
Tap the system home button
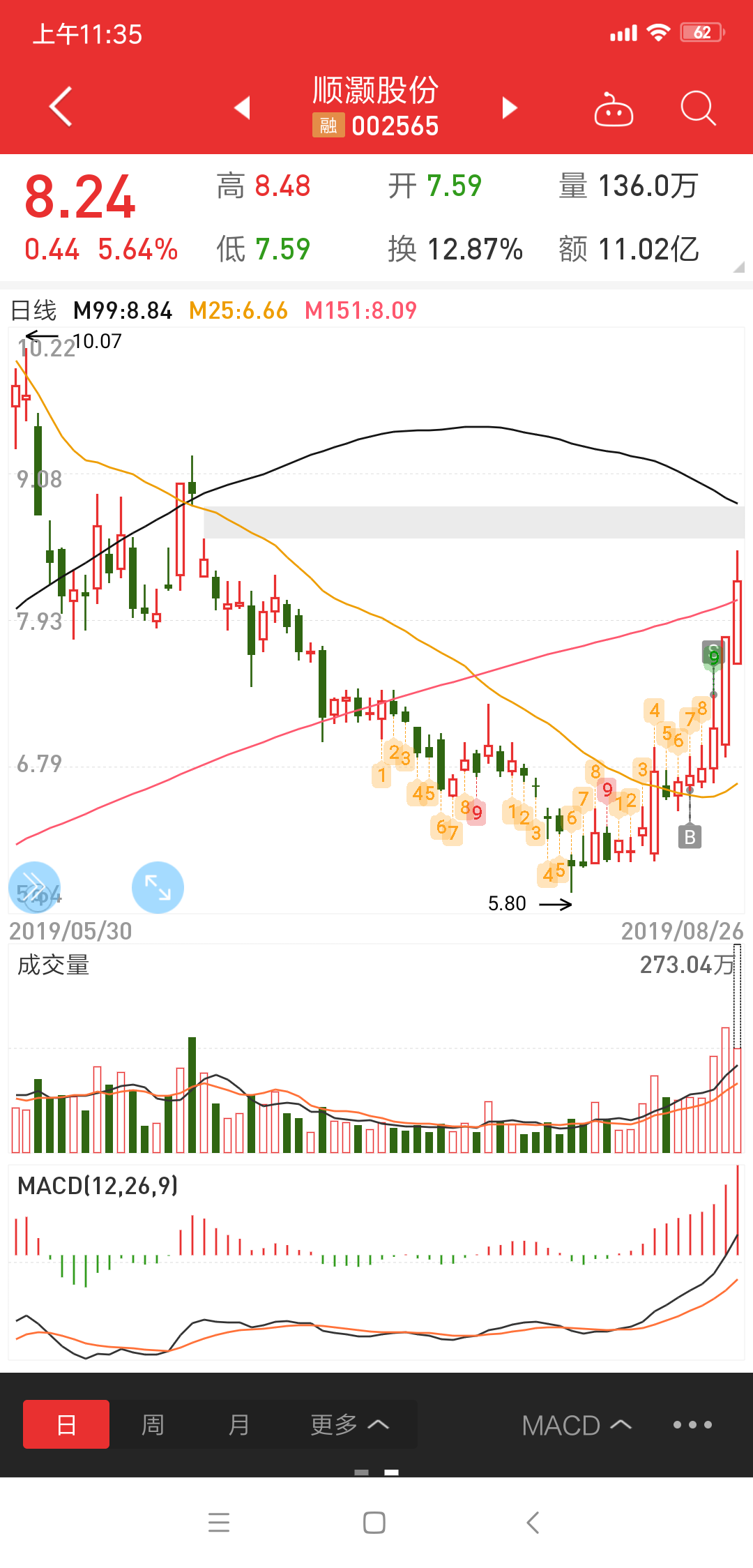pos(374,1523)
